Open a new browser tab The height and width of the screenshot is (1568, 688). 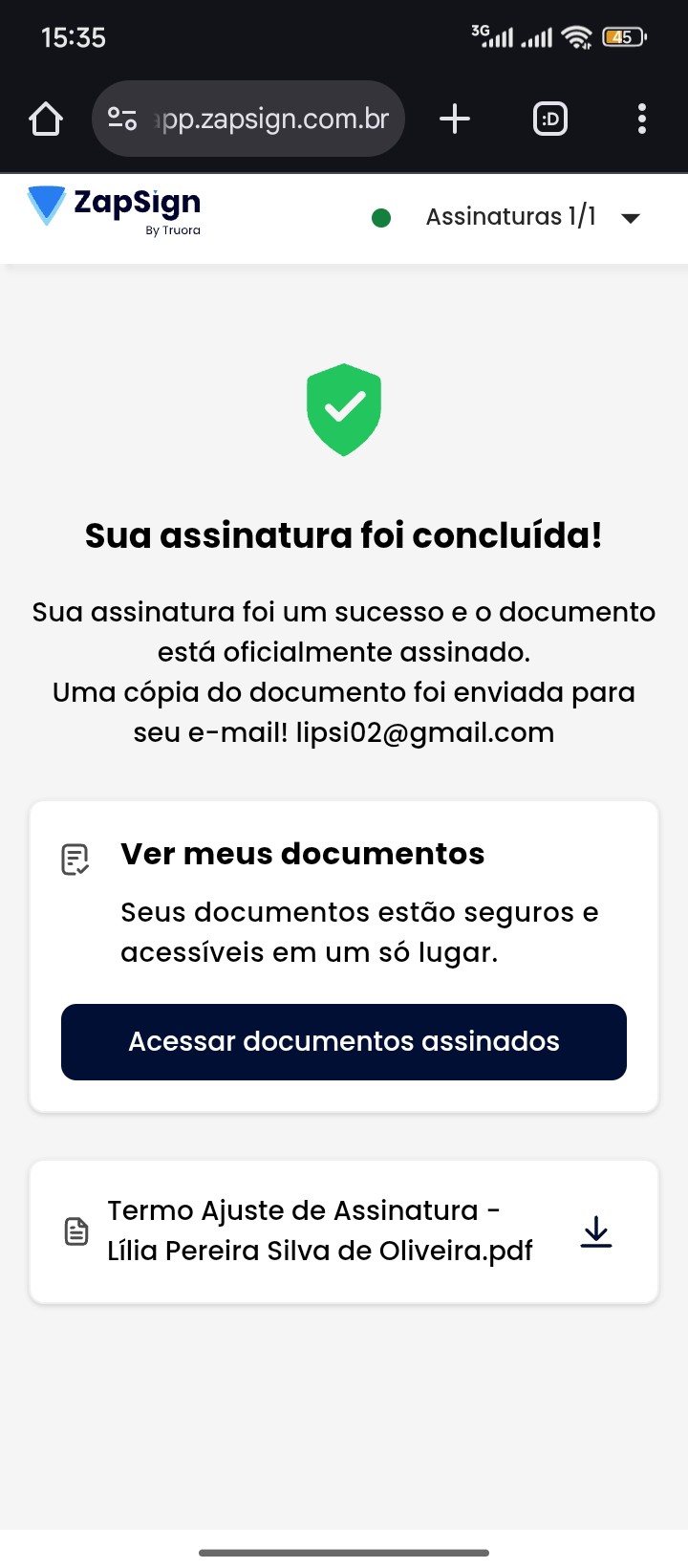(x=455, y=120)
